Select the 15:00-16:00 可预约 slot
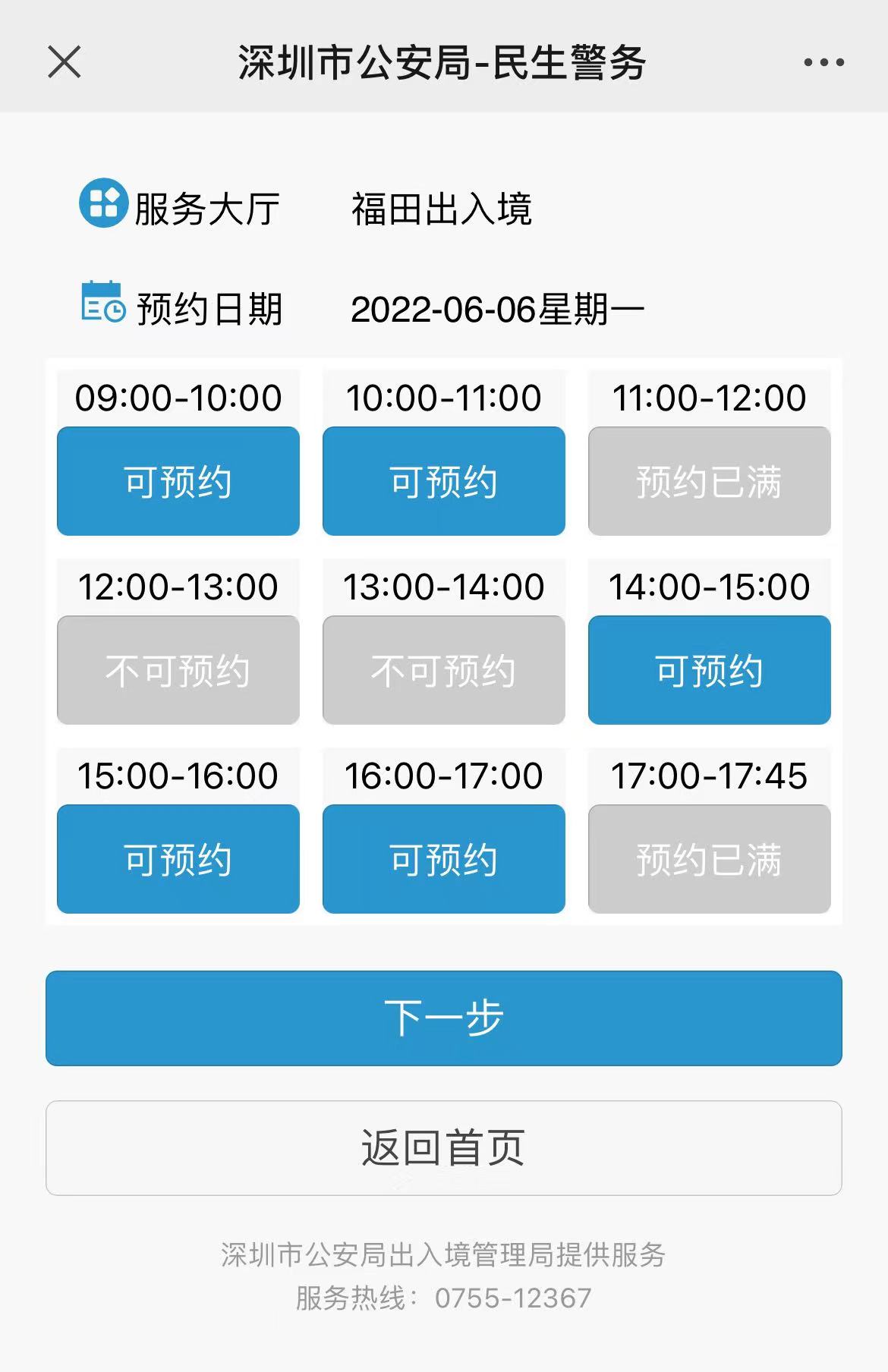 (x=178, y=857)
